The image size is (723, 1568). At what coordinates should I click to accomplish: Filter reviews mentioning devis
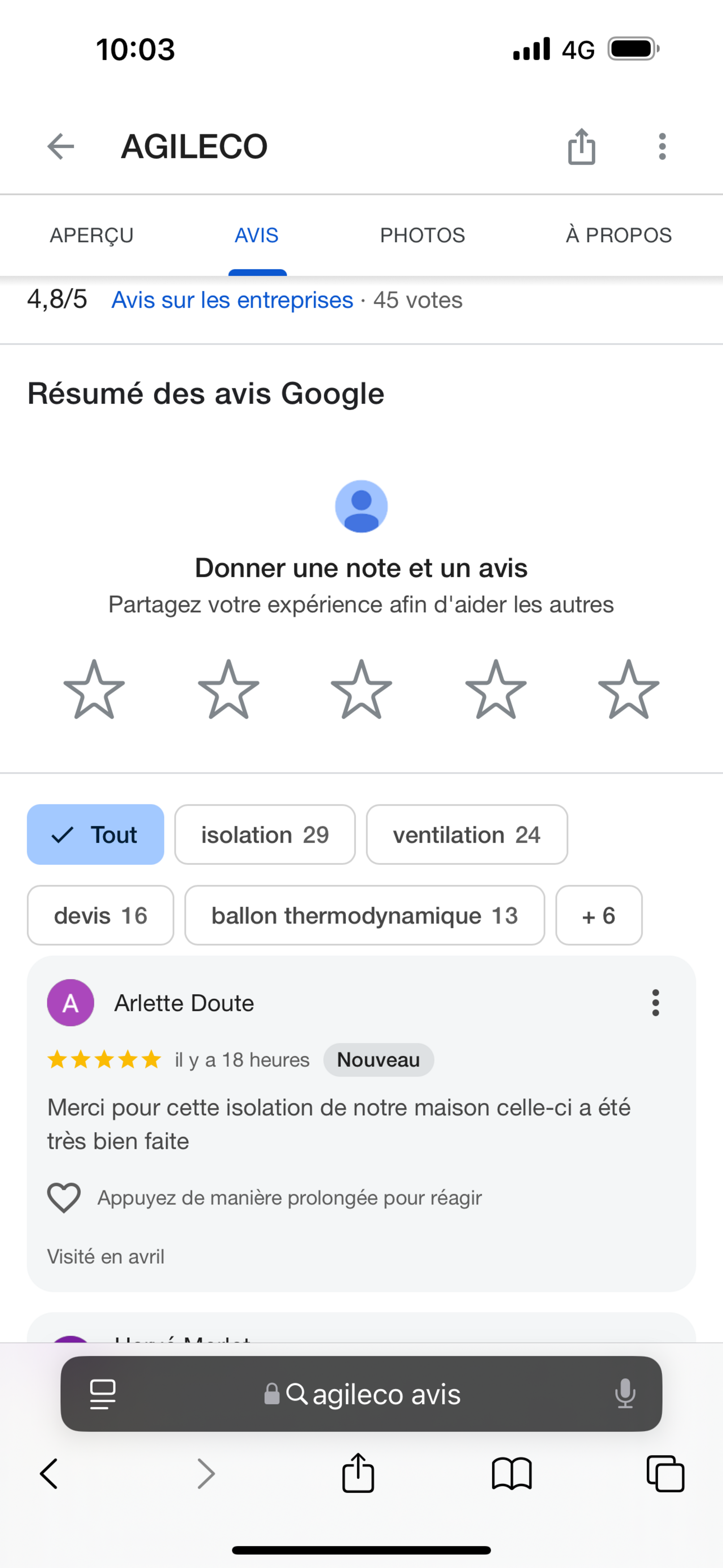pyautogui.click(x=100, y=915)
